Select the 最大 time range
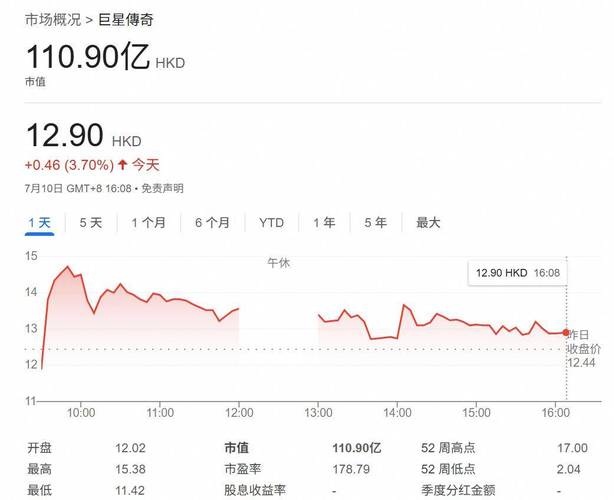 click(428, 223)
